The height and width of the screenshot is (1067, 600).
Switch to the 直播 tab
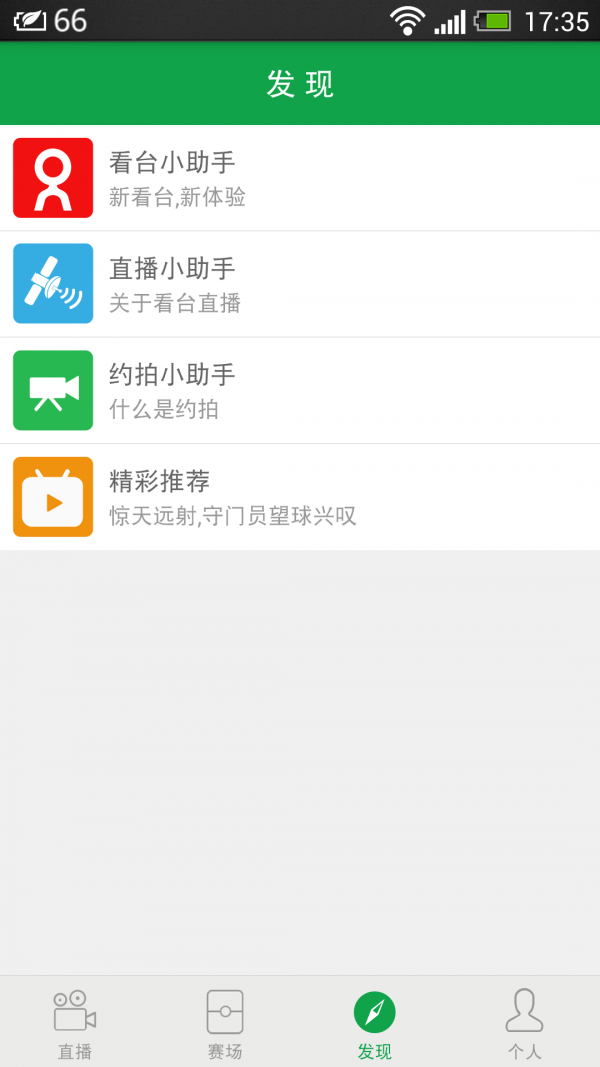pos(75,1023)
